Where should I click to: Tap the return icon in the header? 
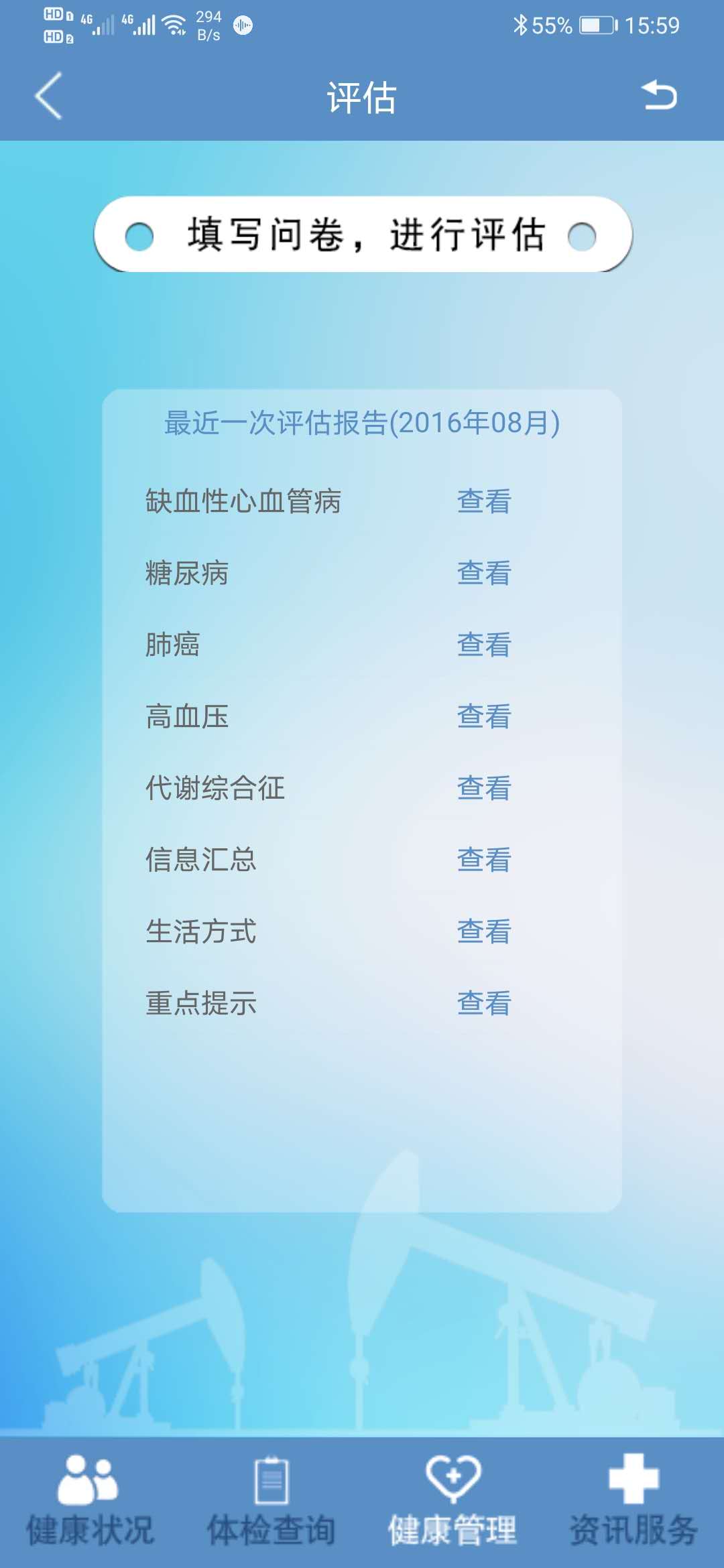click(x=659, y=96)
